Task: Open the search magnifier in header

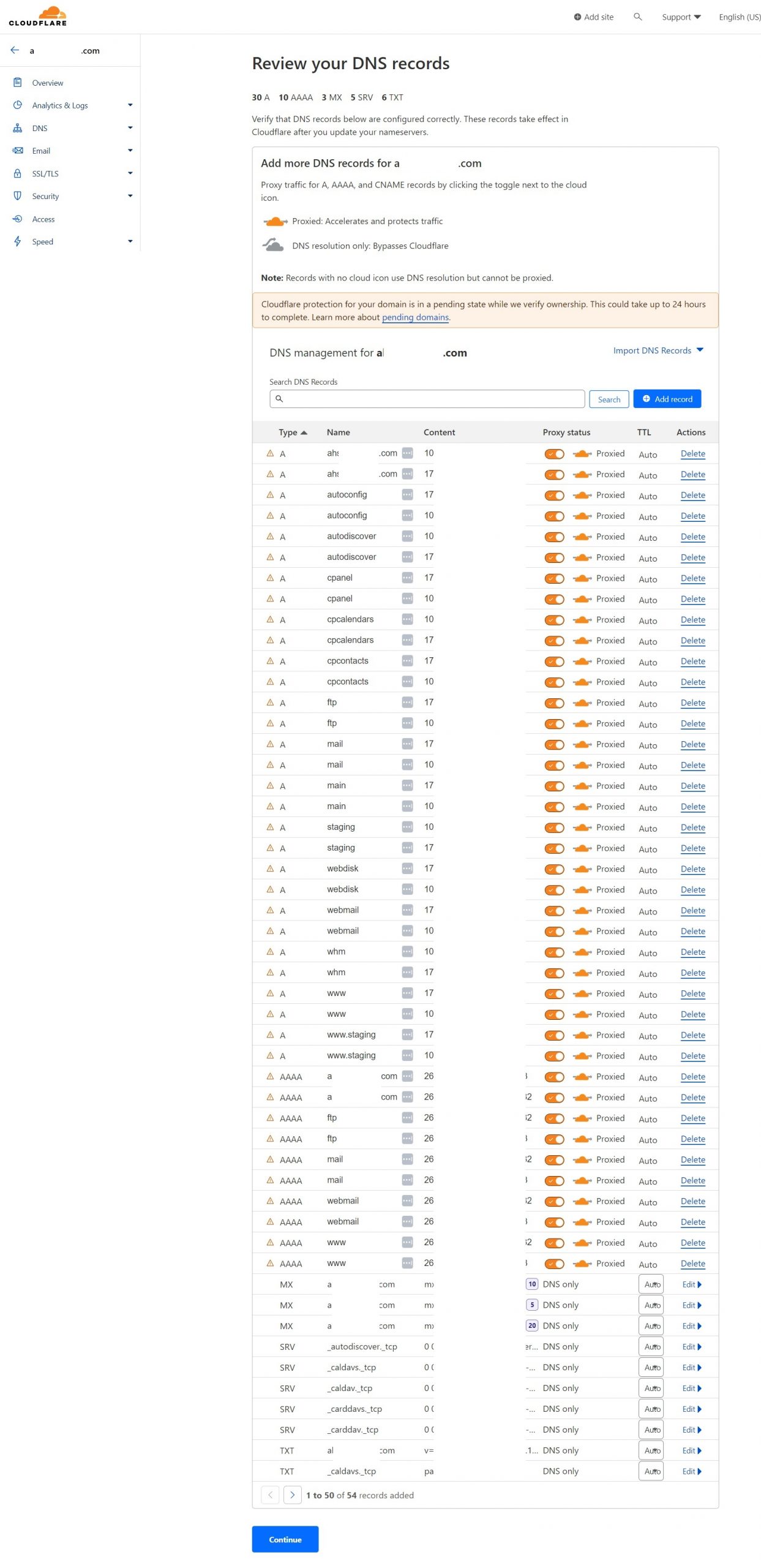Action: (x=637, y=17)
